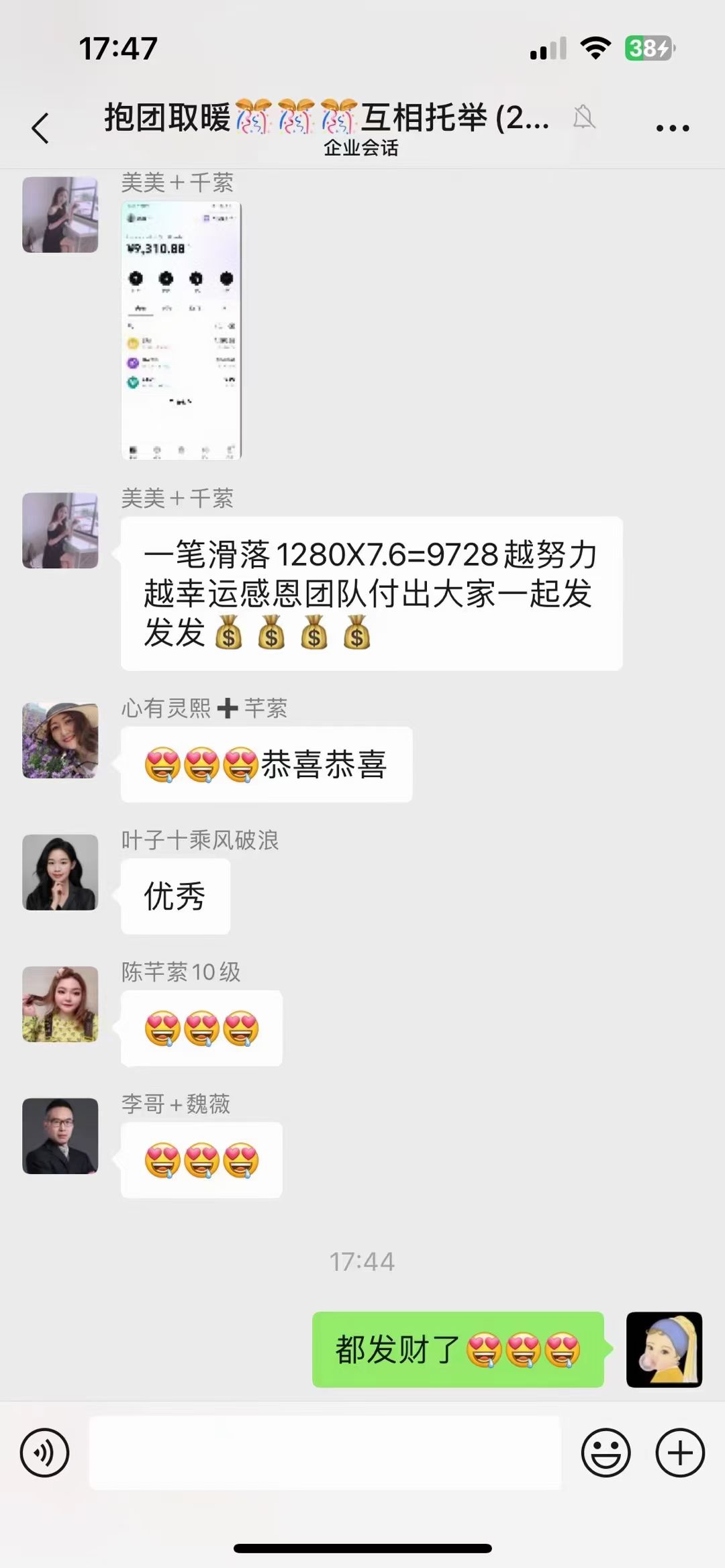This screenshot has height=1568, width=725.
Task: Open my own avatar beside 都发财了
Action: click(664, 1349)
